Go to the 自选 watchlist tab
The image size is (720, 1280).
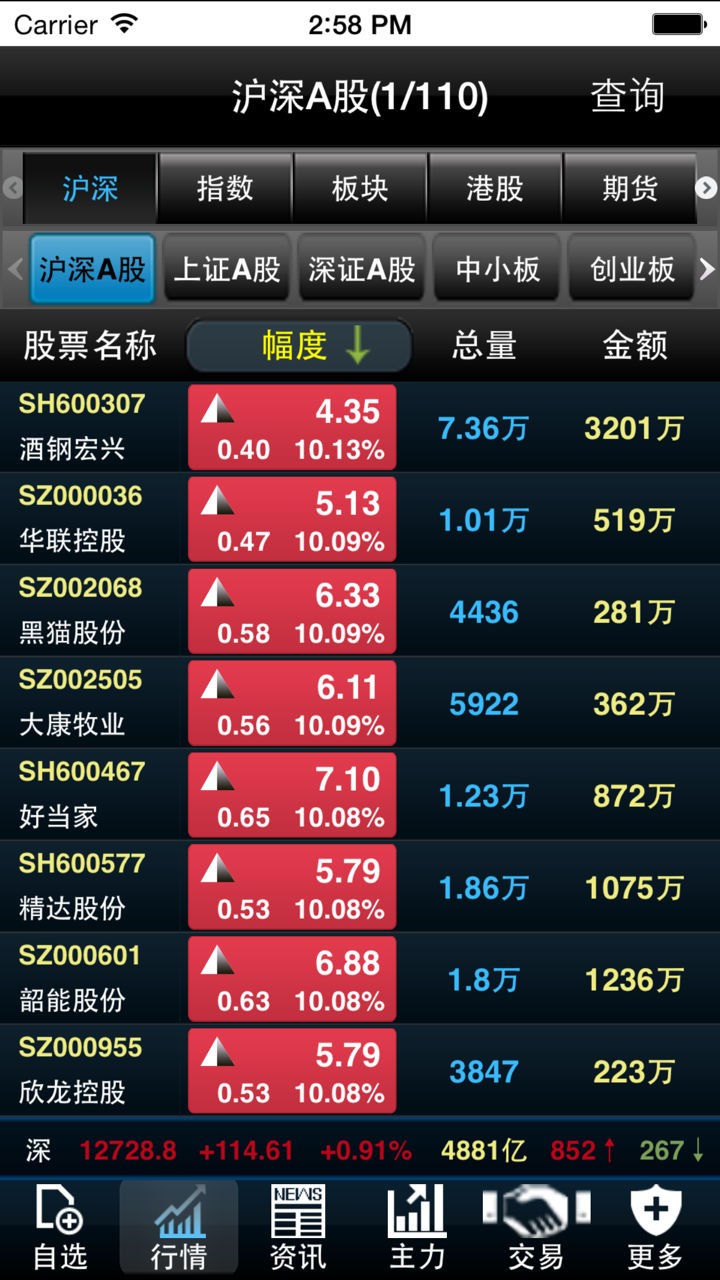(60, 1228)
